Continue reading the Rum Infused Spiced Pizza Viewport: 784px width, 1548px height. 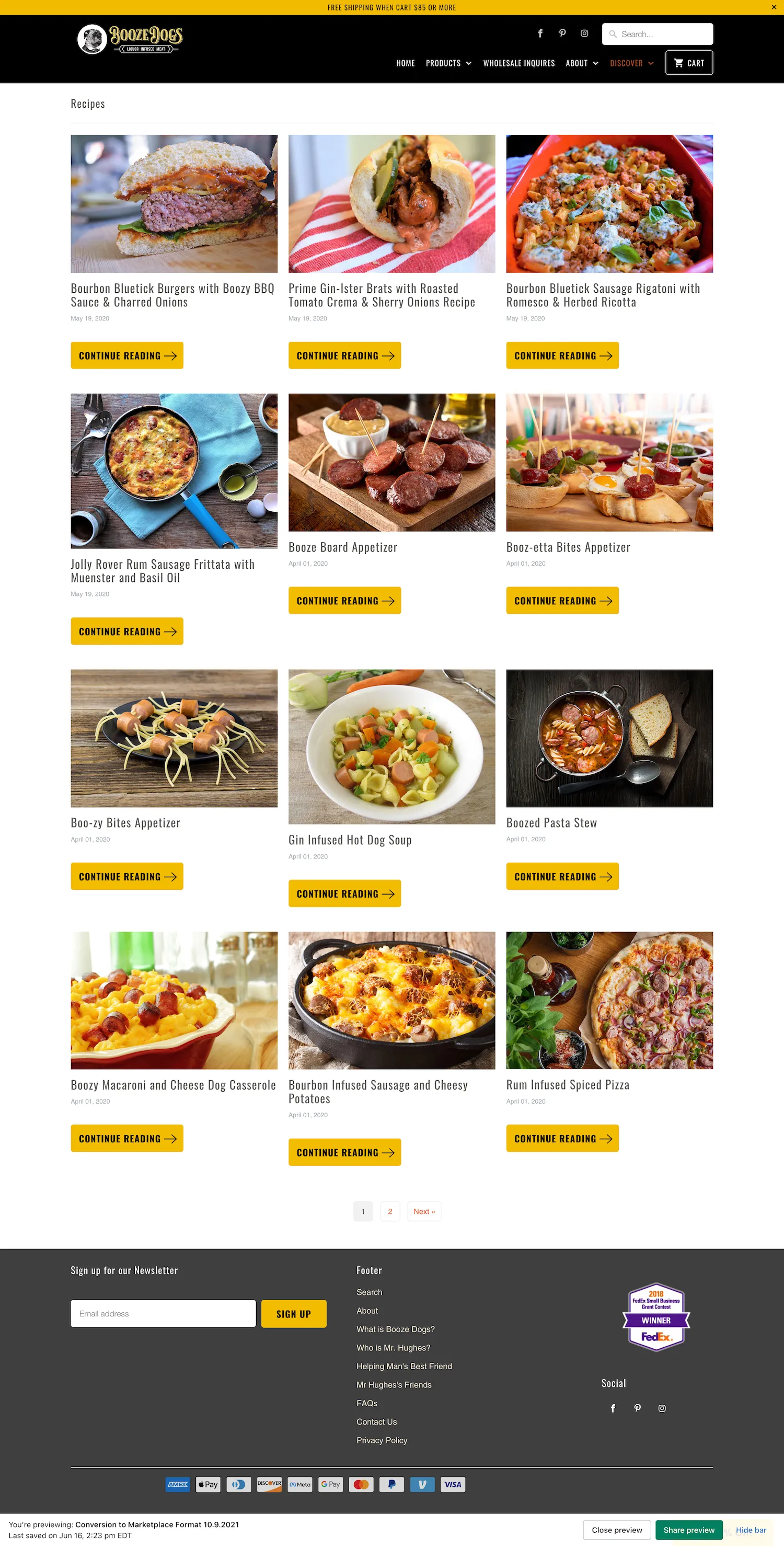(562, 1138)
